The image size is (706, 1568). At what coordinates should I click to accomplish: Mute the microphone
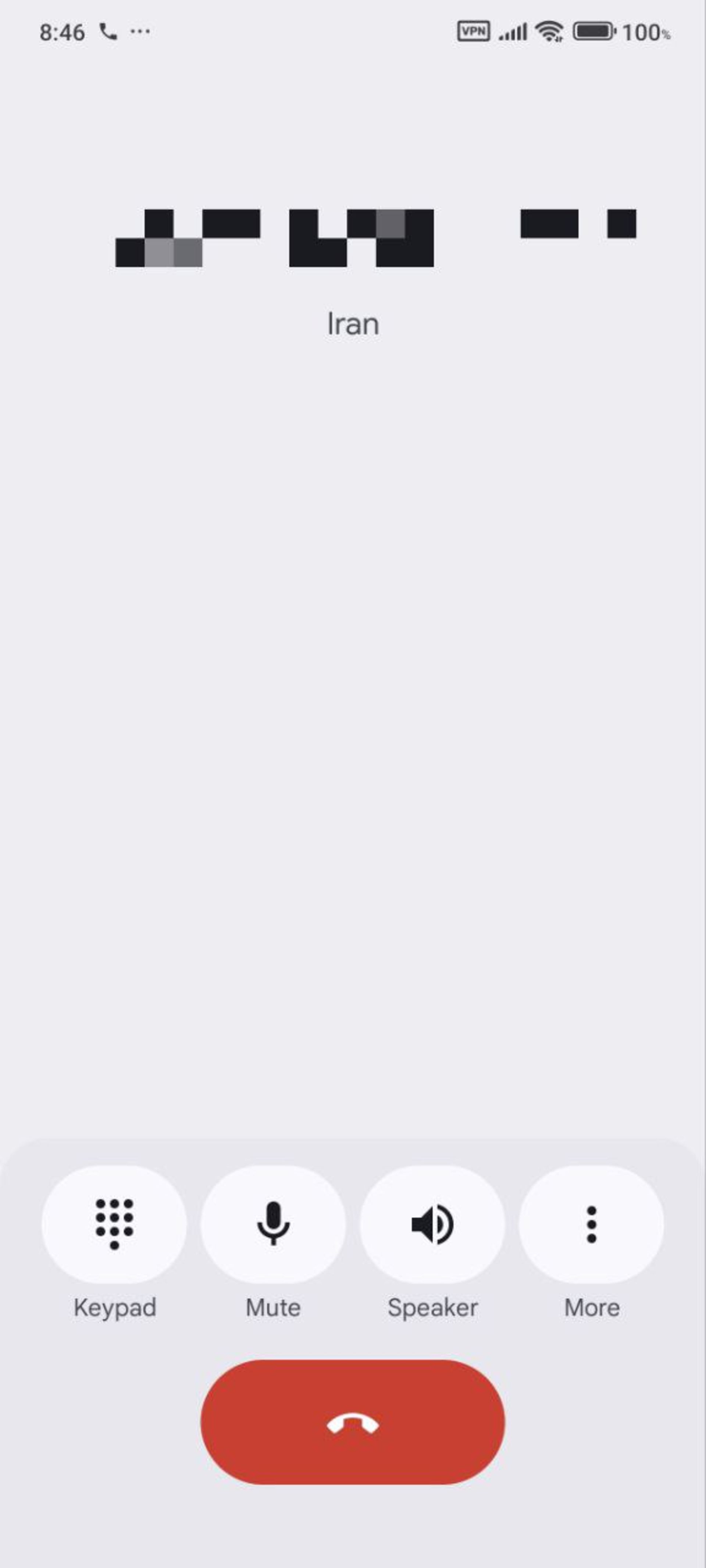click(273, 1224)
